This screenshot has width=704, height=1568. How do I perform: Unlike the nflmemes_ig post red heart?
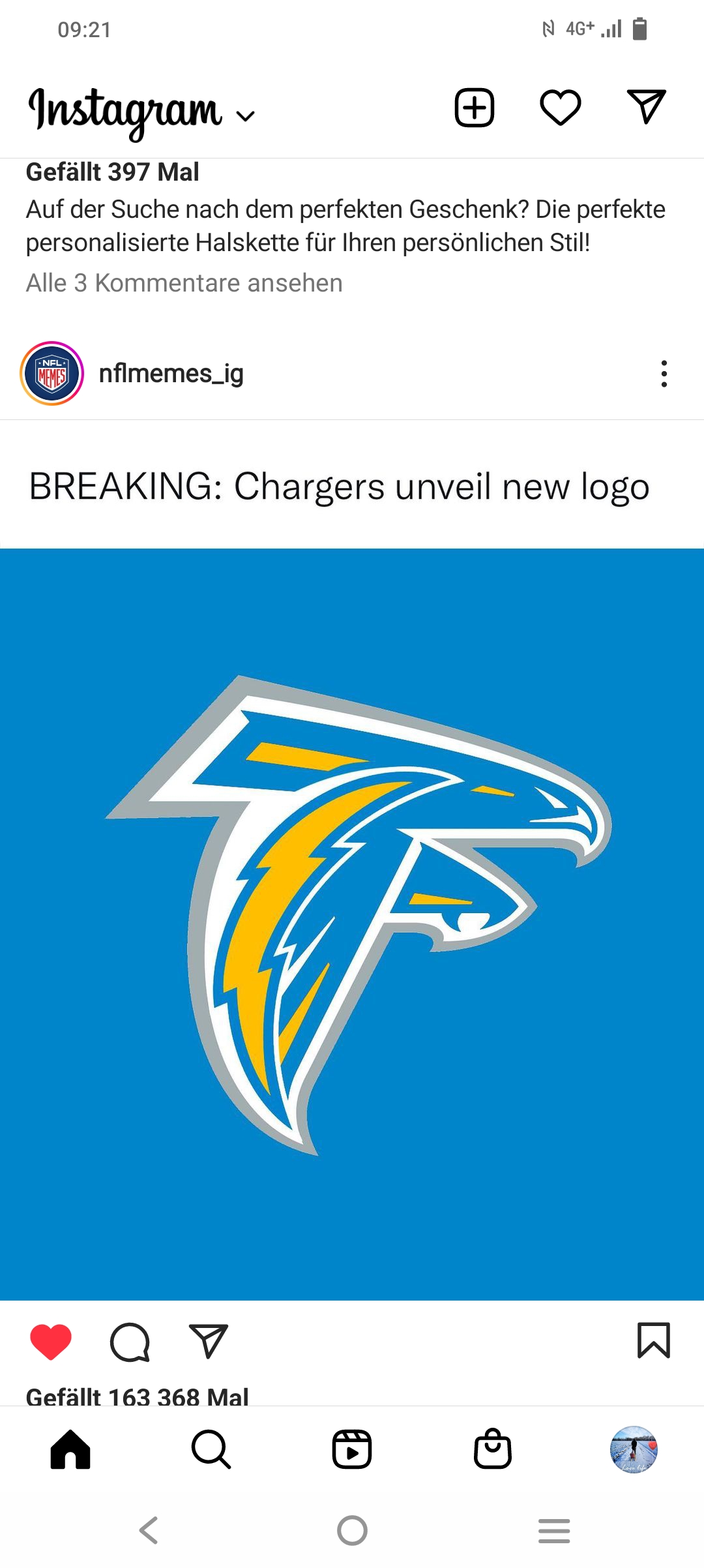coord(51,1342)
